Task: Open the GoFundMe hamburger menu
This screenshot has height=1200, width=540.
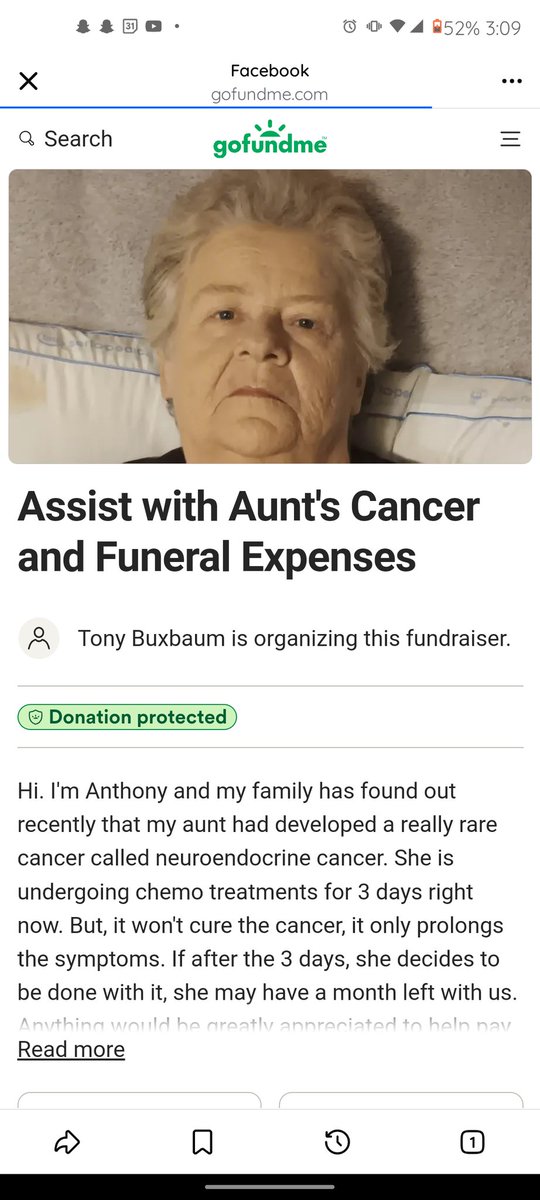Action: pyautogui.click(x=510, y=139)
